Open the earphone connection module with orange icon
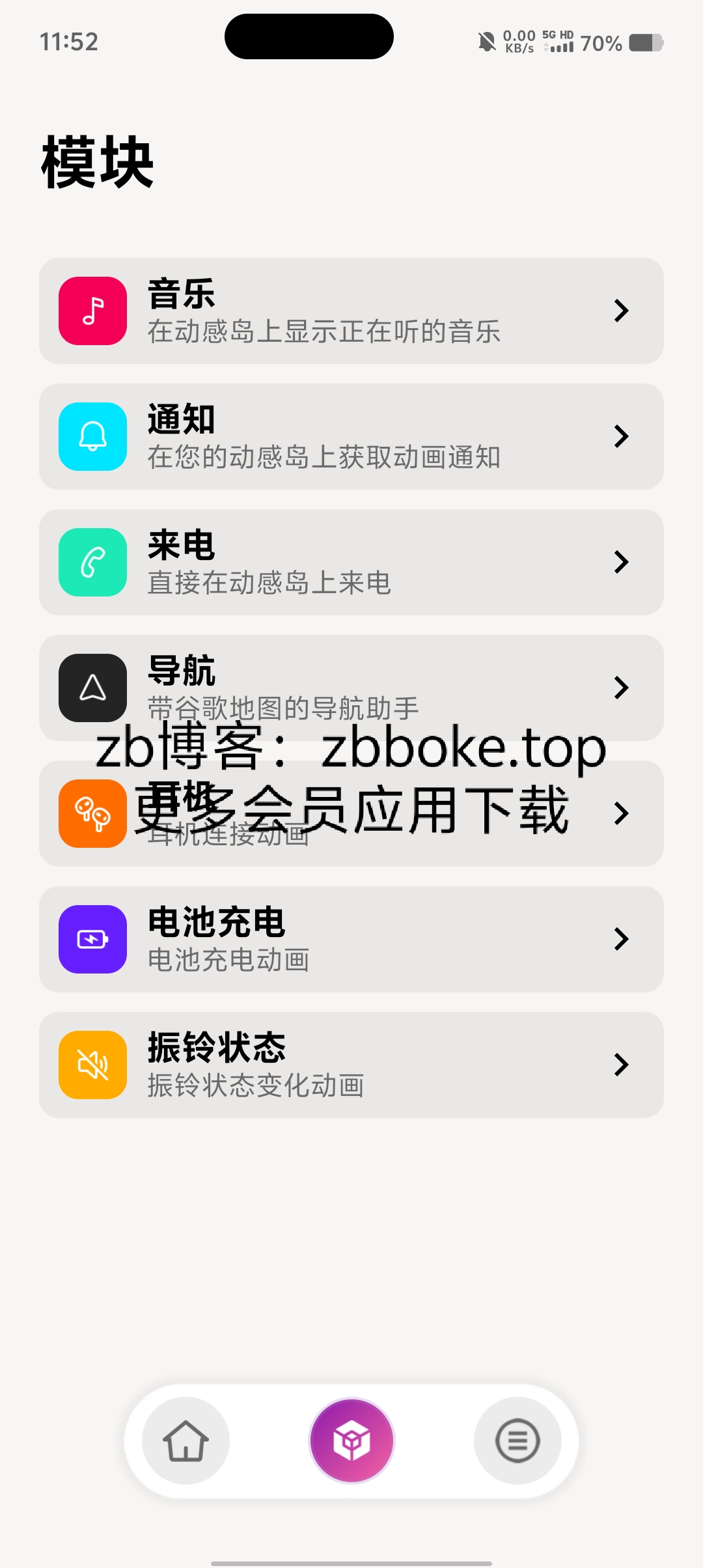 tap(351, 813)
